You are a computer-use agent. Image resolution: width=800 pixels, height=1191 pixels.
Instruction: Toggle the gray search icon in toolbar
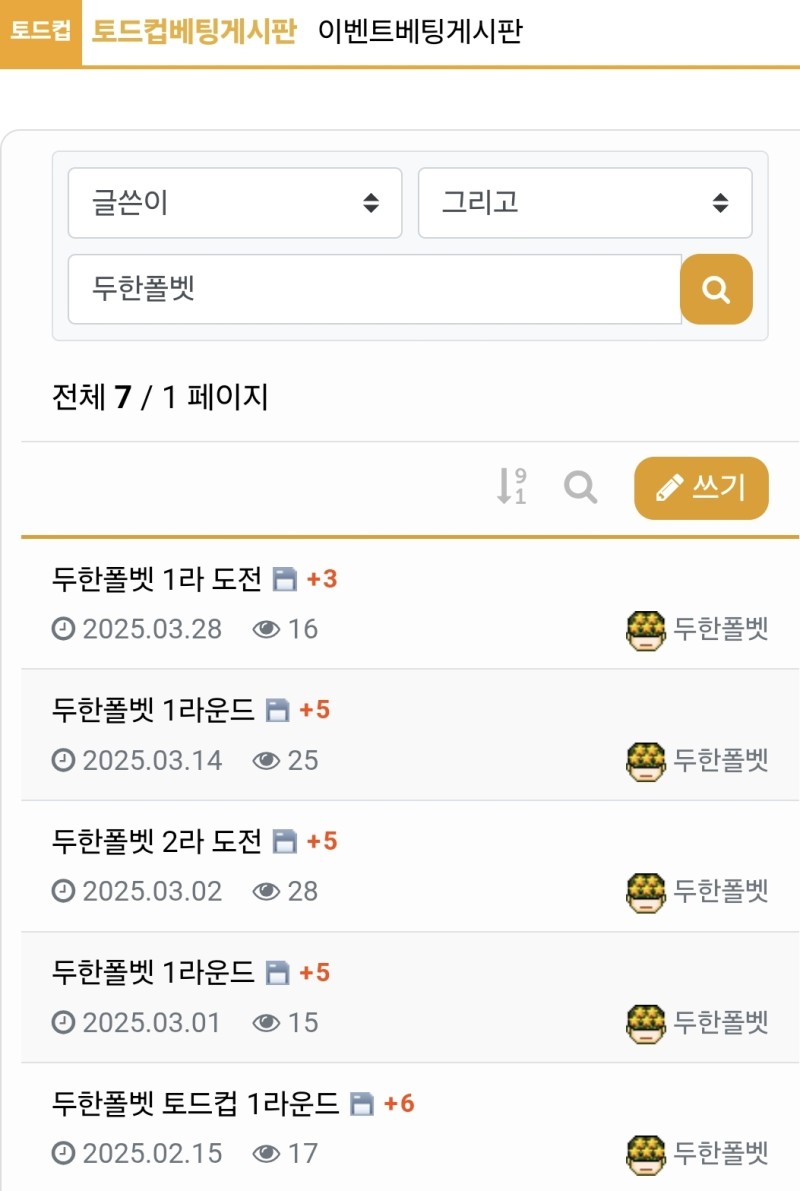580,488
